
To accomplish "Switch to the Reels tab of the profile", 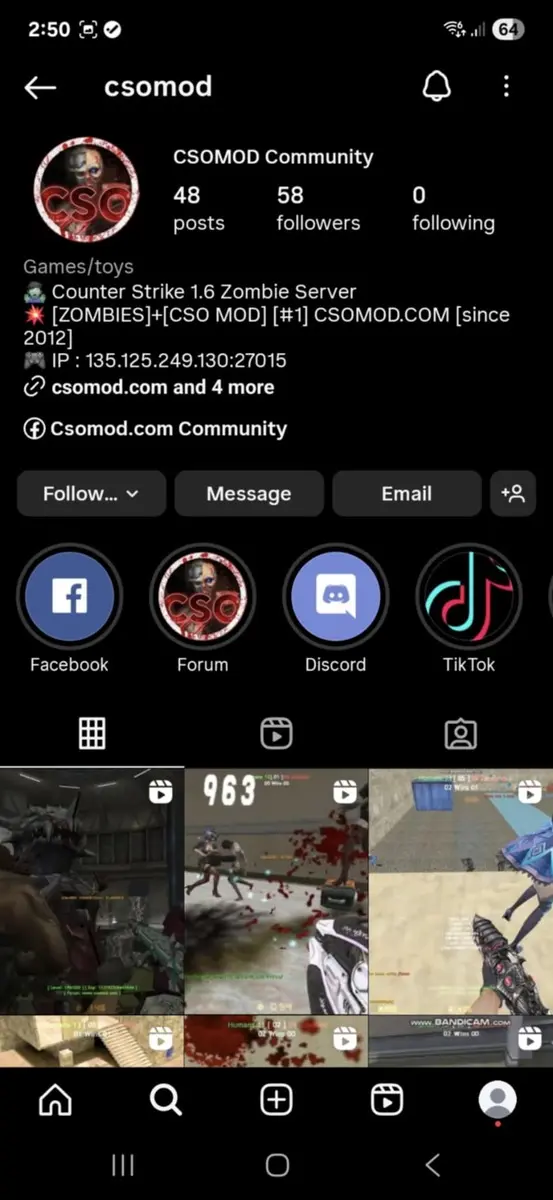I will 276,734.
